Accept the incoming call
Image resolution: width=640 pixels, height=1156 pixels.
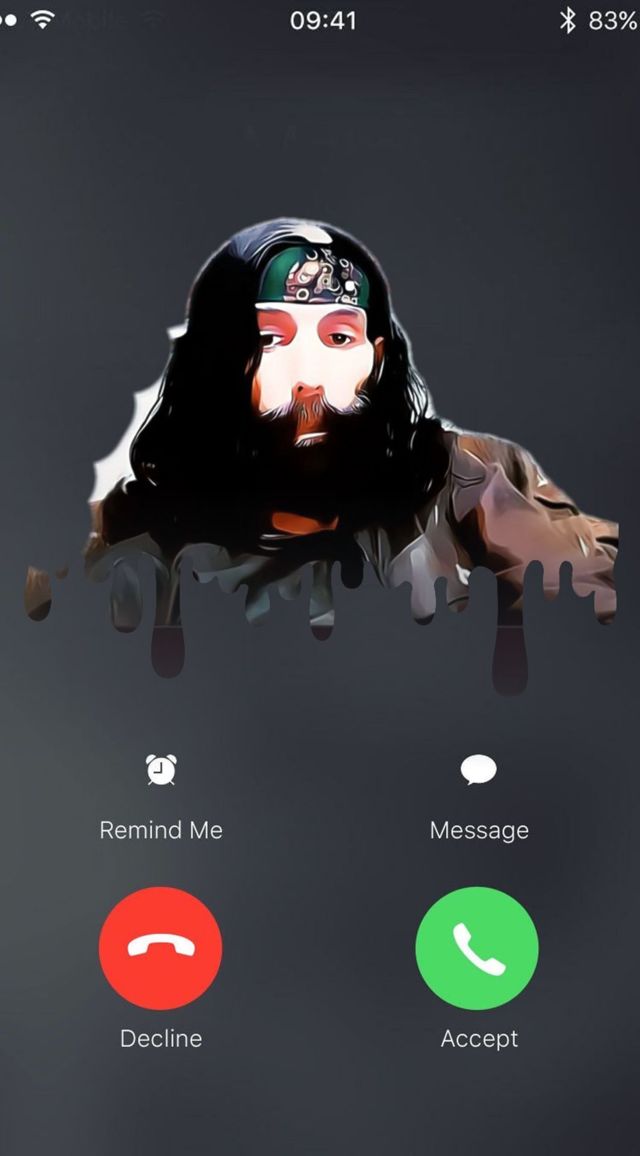click(477, 948)
